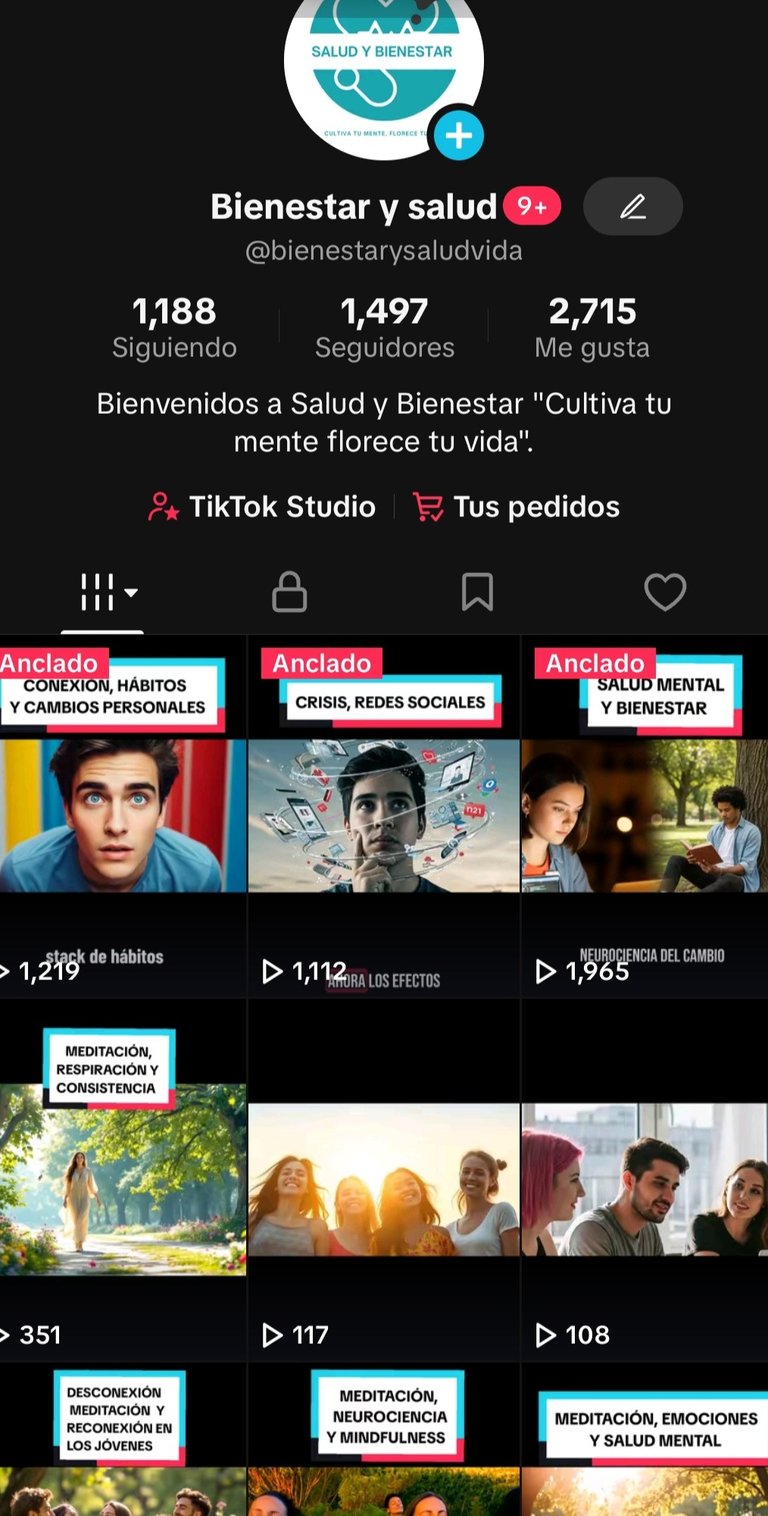Open the Siguiendo following list
This screenshot has height=1516, width=768.
point(174,328)
